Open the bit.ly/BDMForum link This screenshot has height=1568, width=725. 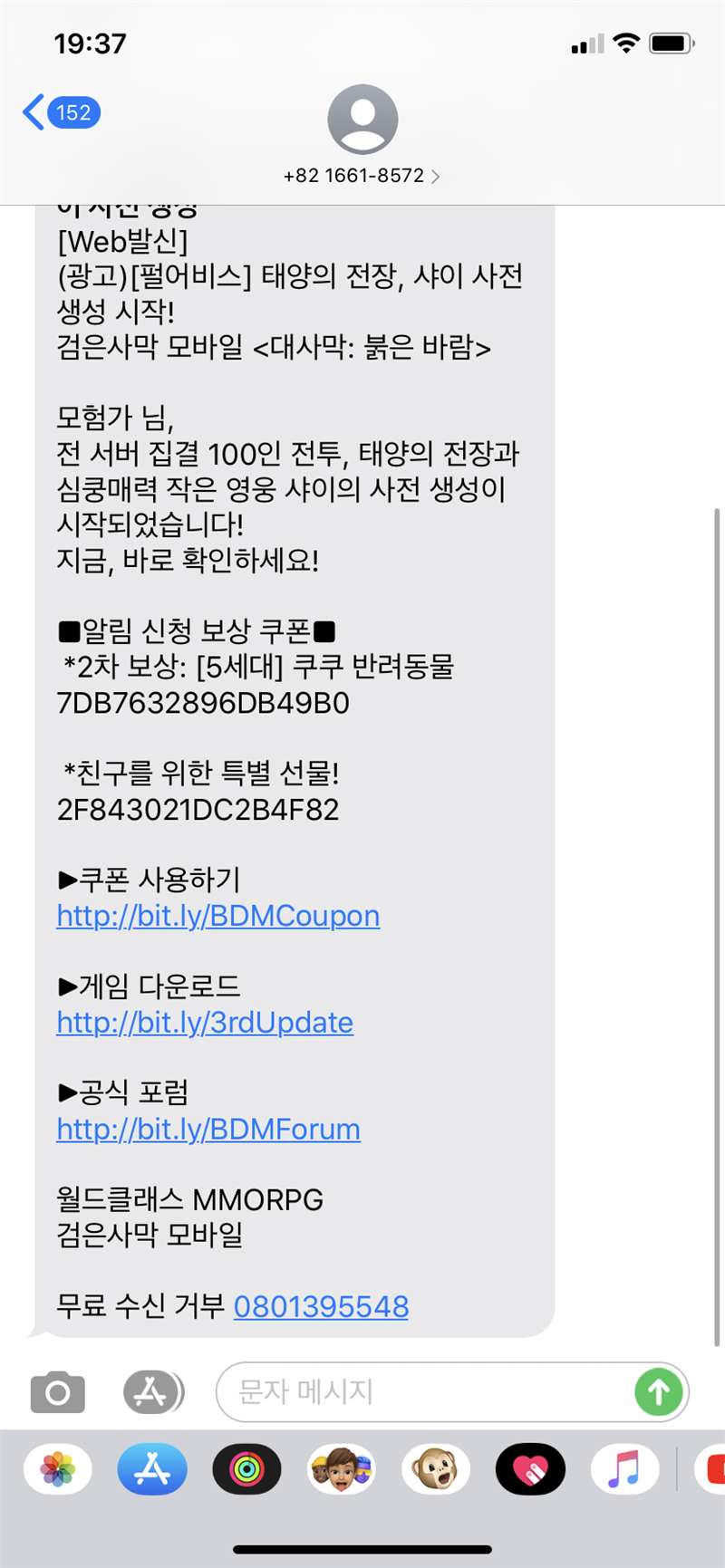pos(208,1130)
